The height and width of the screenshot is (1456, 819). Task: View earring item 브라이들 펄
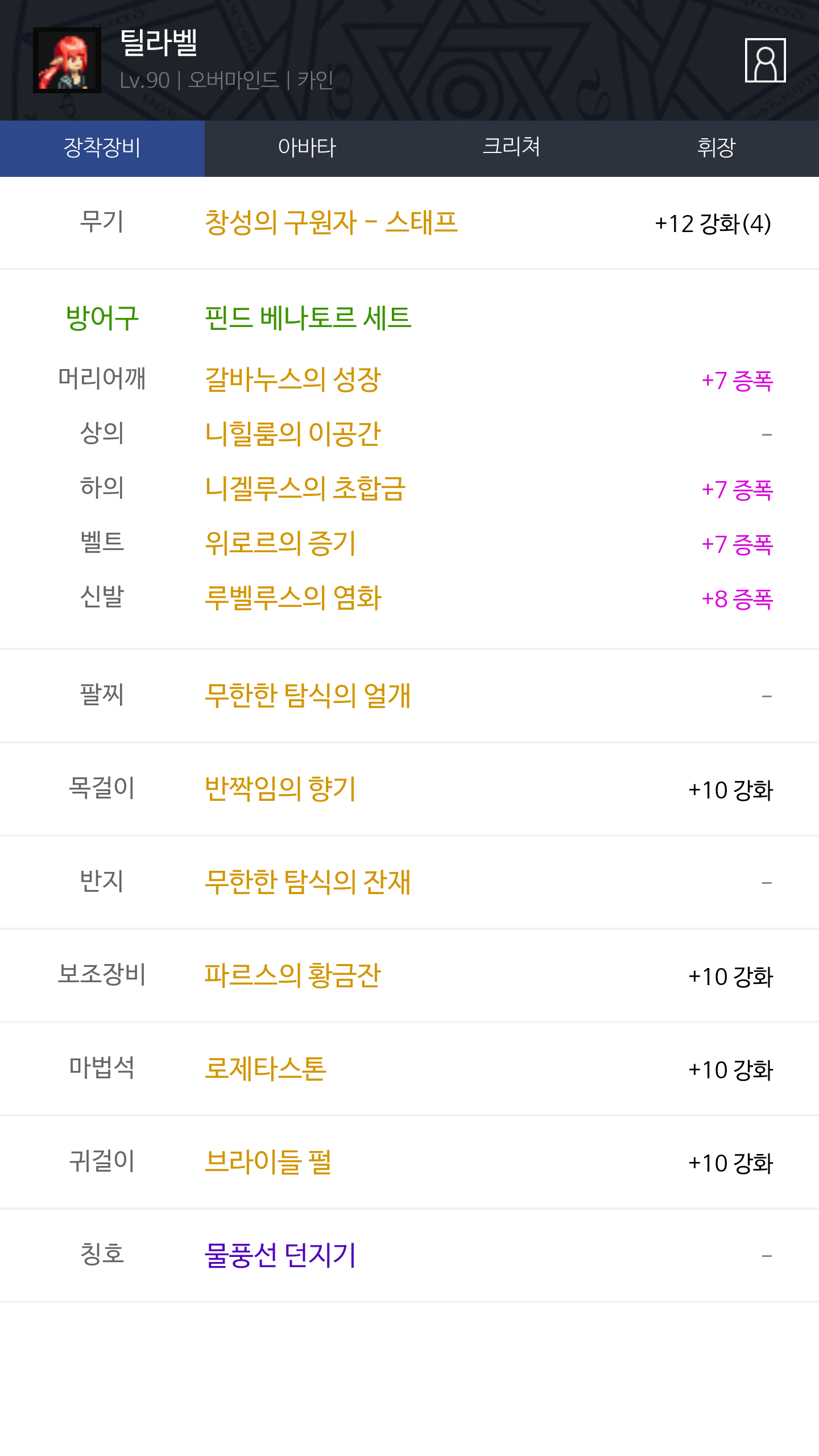tap(268, 1161)
